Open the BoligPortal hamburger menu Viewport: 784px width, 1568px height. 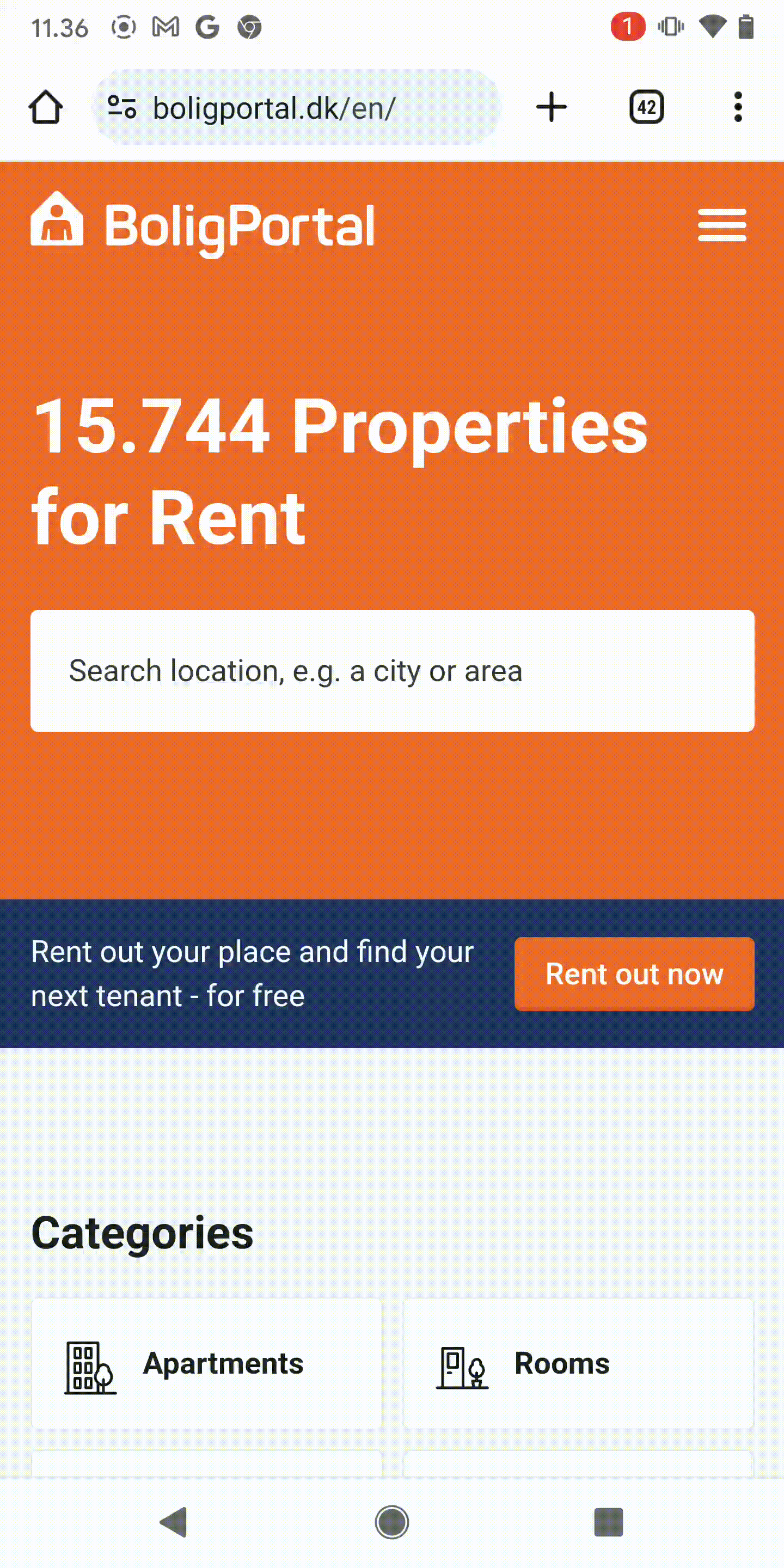coord(722,225)
